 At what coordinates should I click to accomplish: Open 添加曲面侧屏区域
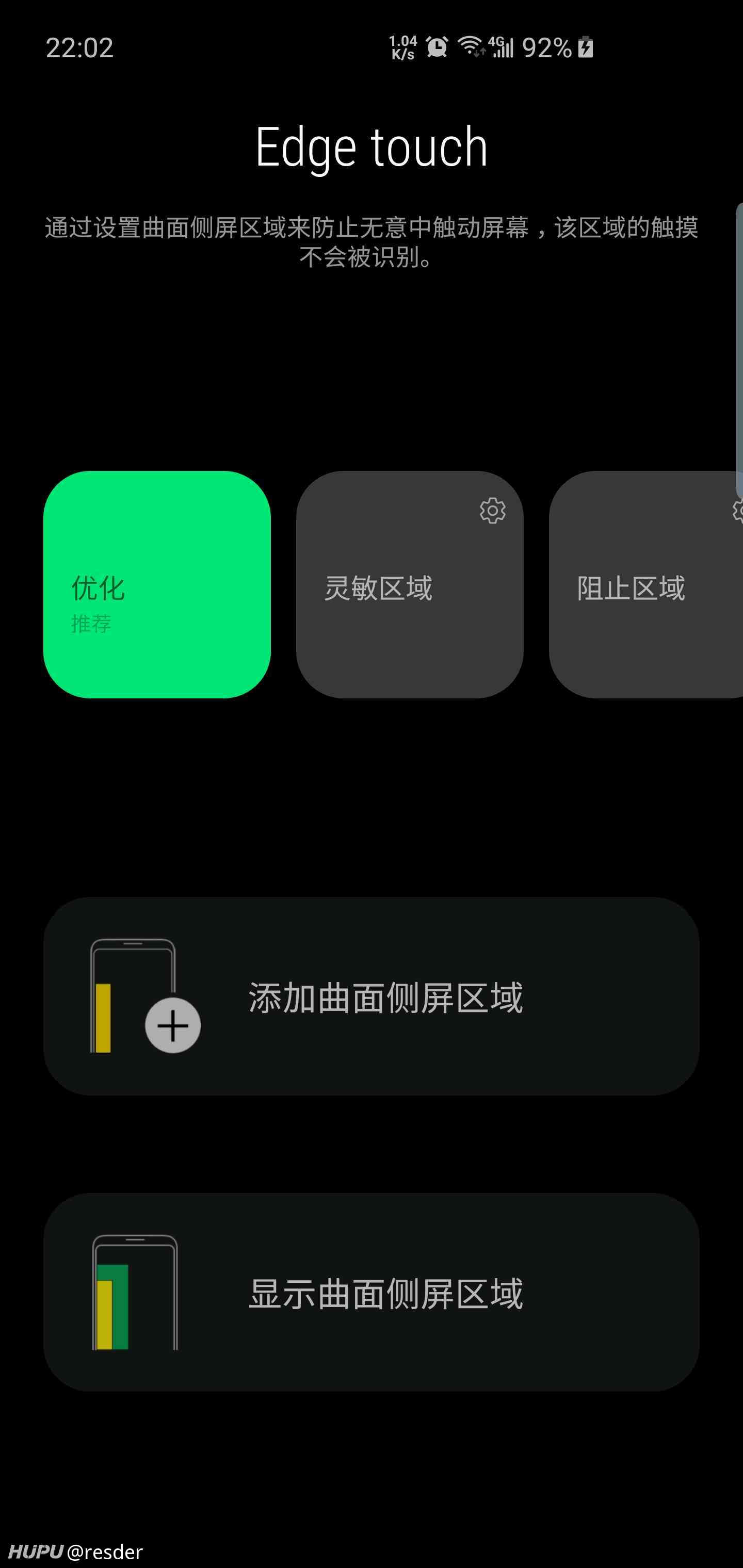[371, 997]
